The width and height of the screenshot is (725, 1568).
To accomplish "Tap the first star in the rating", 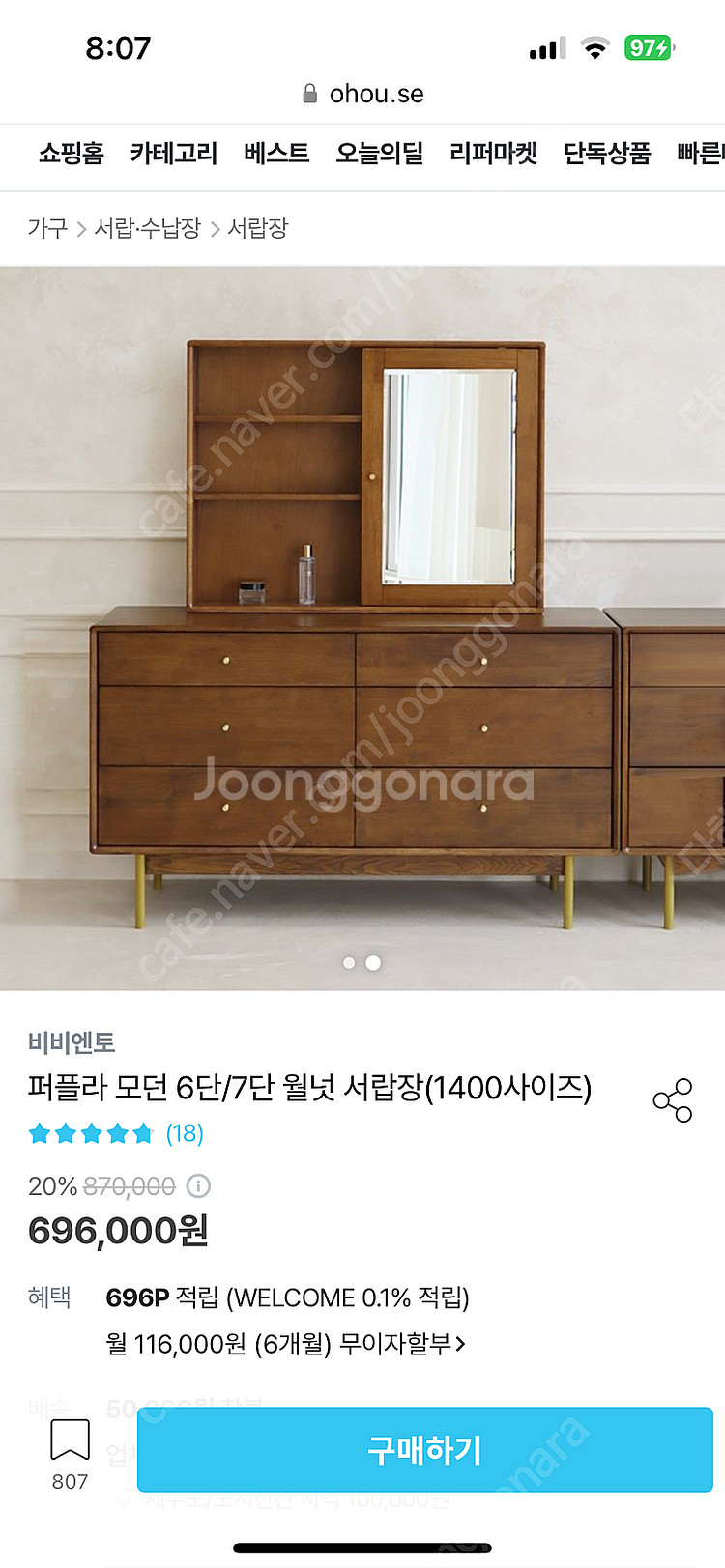I will tap(40, 1133).
